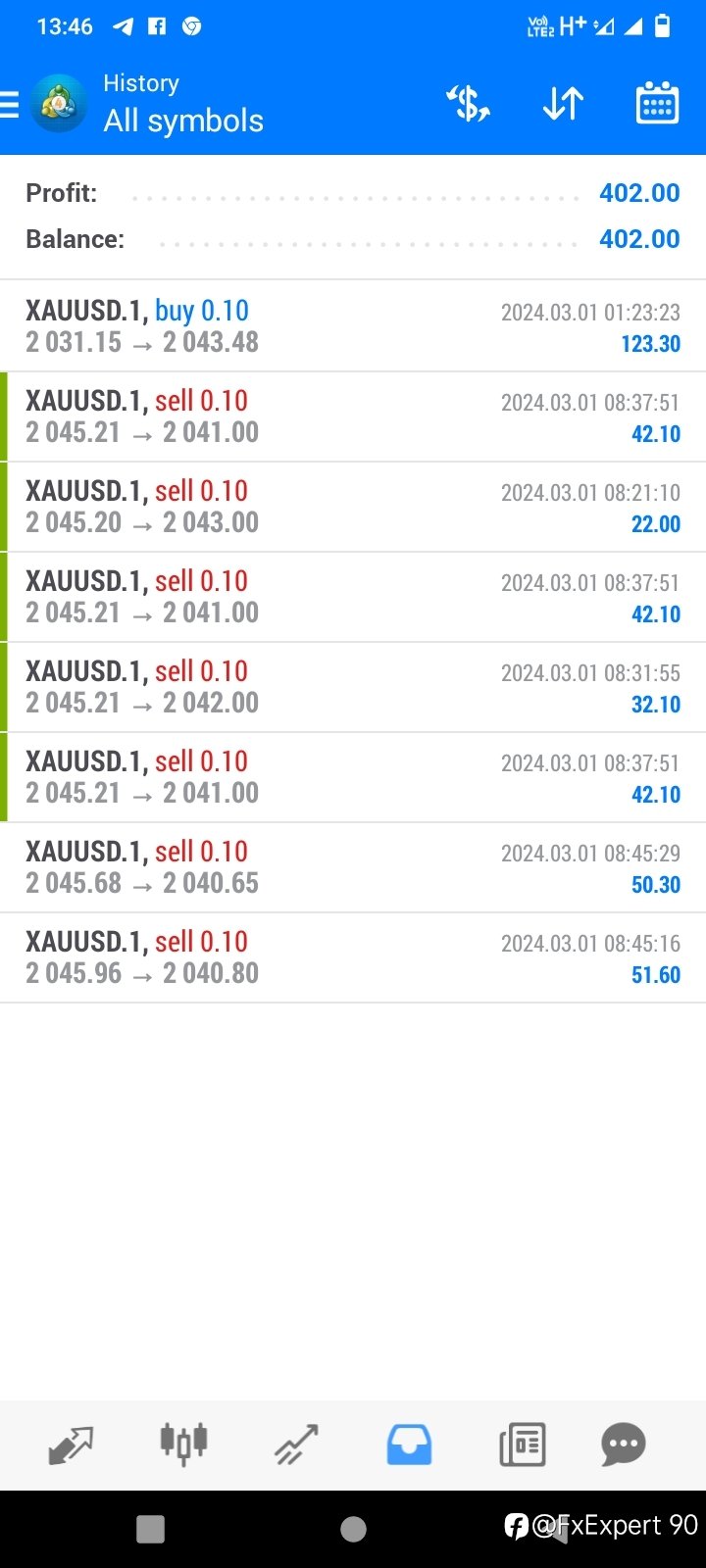Open the hamburger drawer menu
This screenshot has width=706, height=1568.
10,104
